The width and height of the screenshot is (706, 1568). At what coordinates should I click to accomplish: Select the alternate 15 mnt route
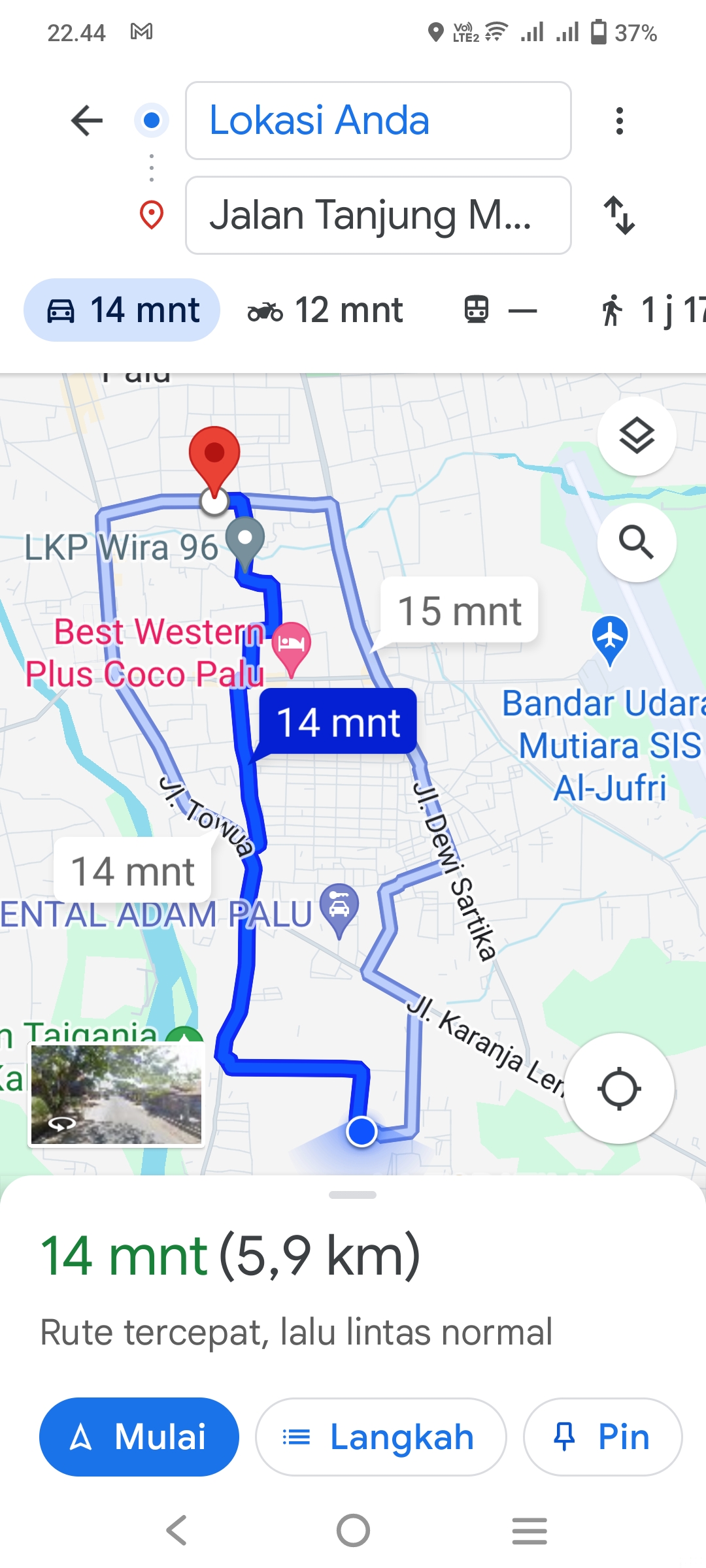[x=460, y=612]
